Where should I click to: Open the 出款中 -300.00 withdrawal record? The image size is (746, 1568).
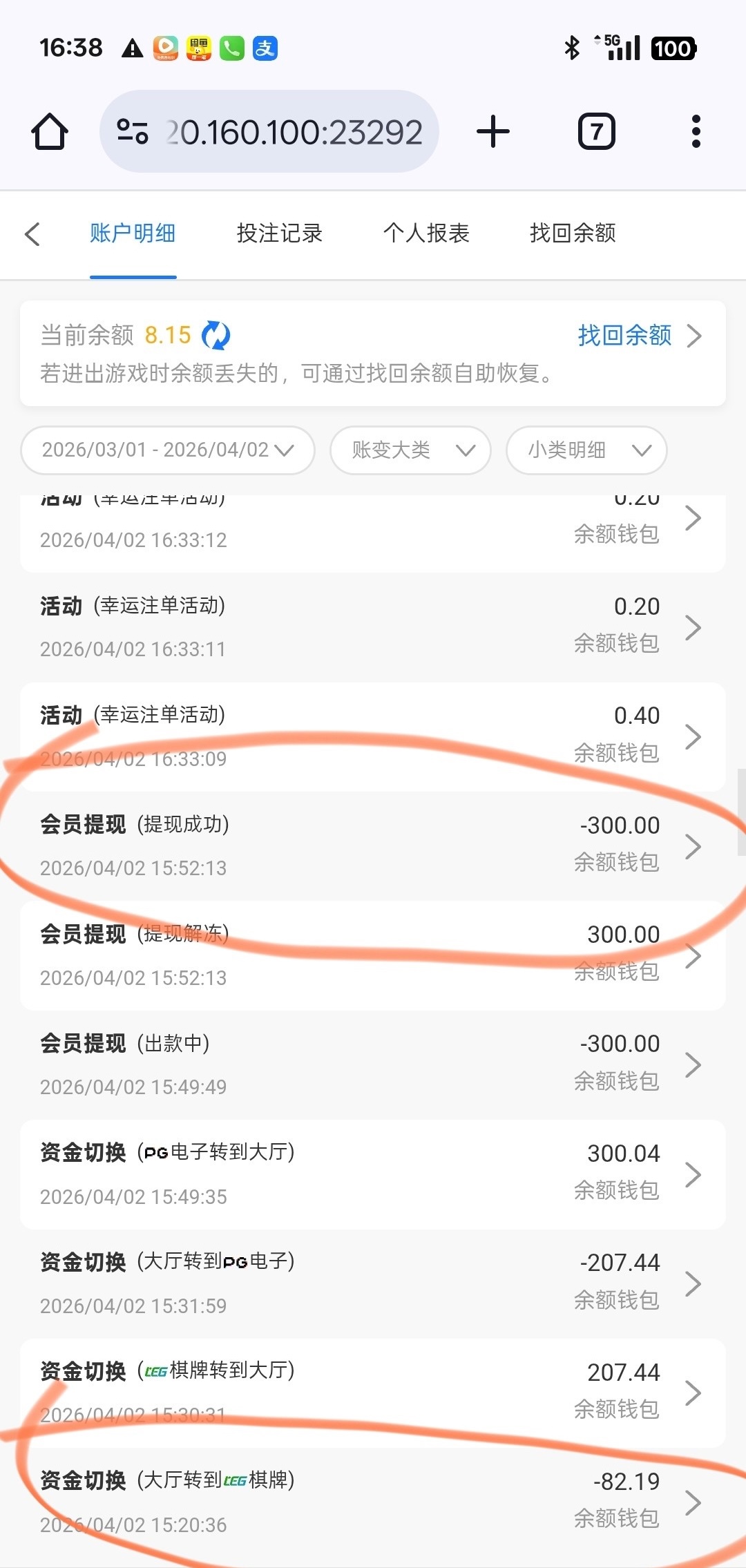coord(373,1064)
